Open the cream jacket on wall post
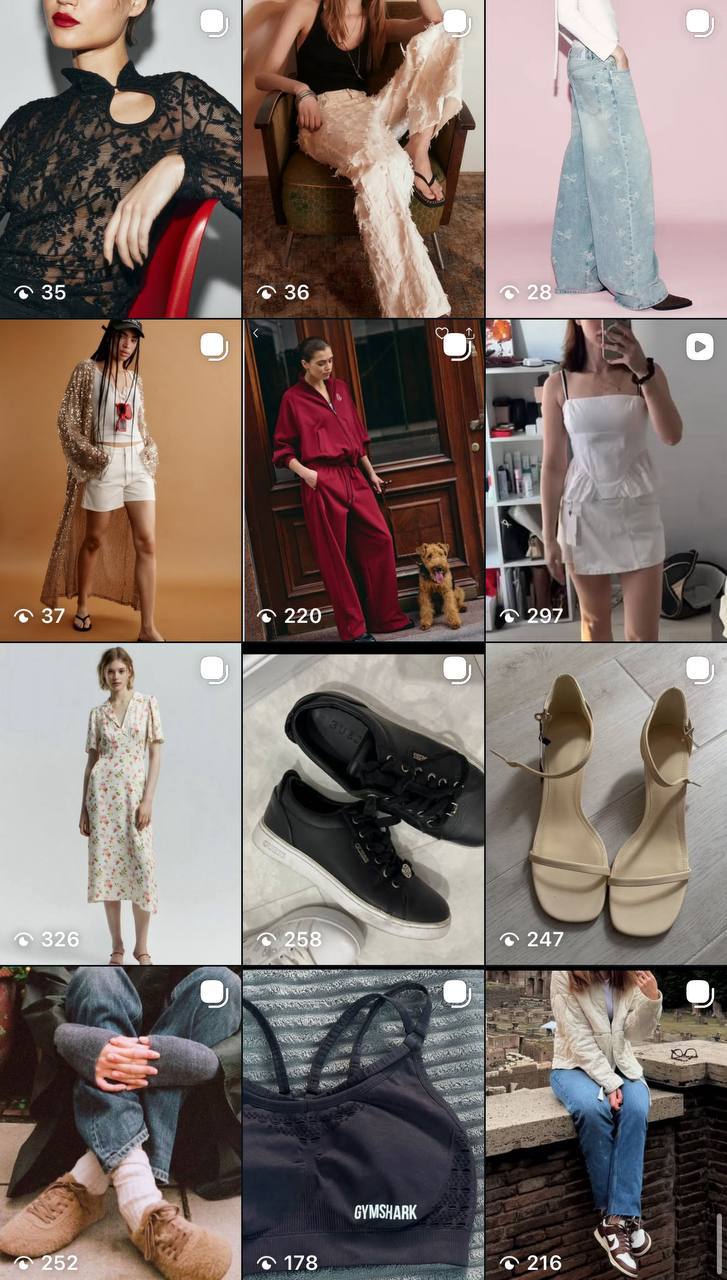The image size is (727, 1280). click(x=606, y=1123)
